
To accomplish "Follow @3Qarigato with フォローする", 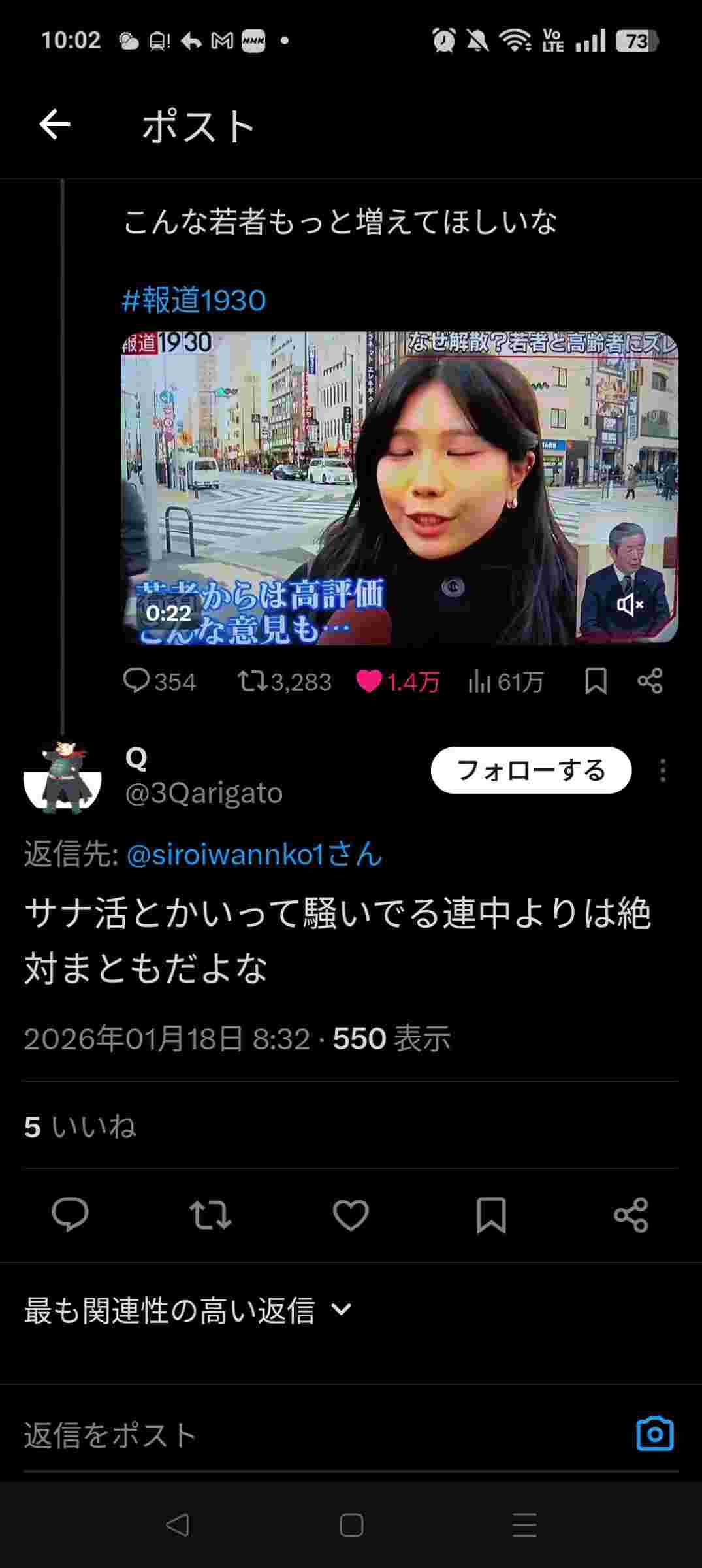I will pyautogui.click(x=531, y=770).
